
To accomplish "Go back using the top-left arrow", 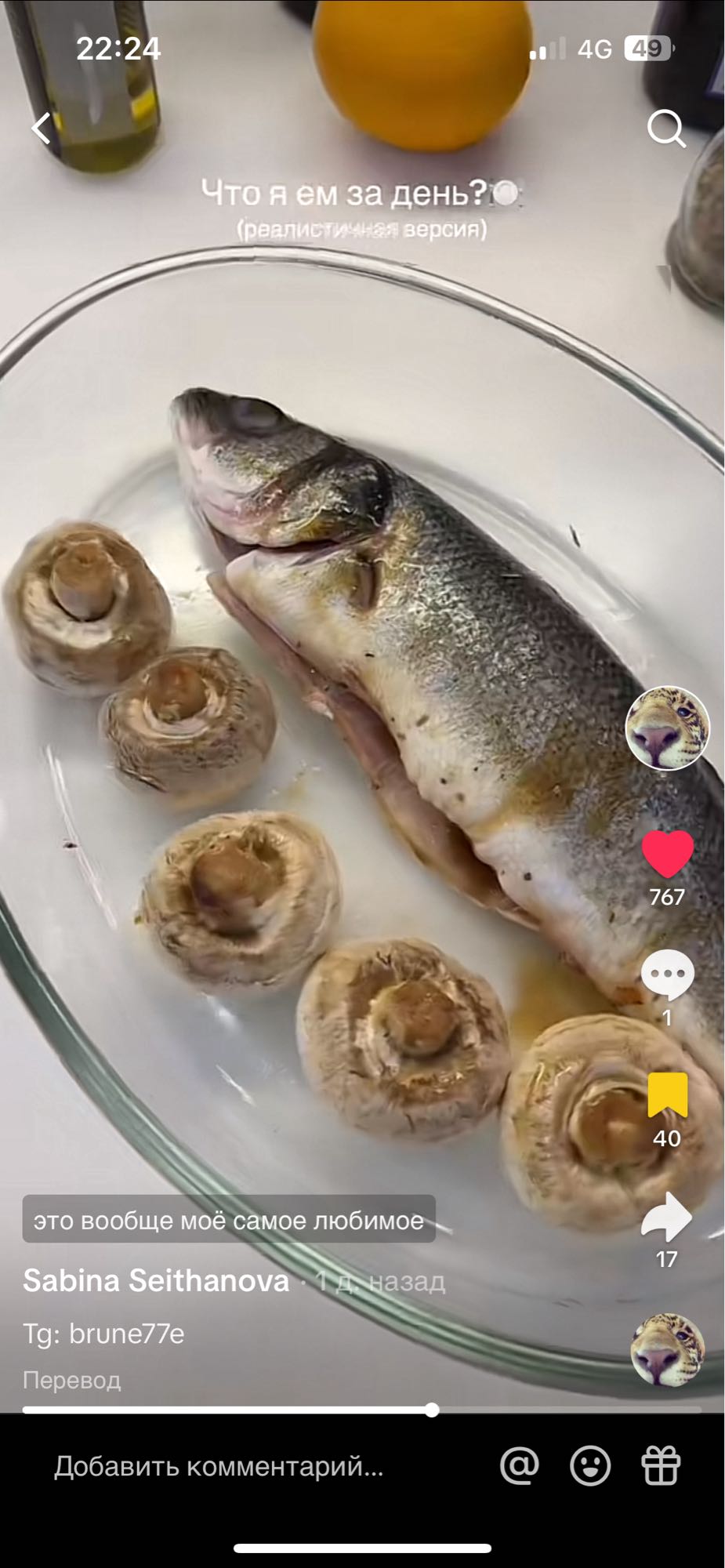I will [42, 129].
